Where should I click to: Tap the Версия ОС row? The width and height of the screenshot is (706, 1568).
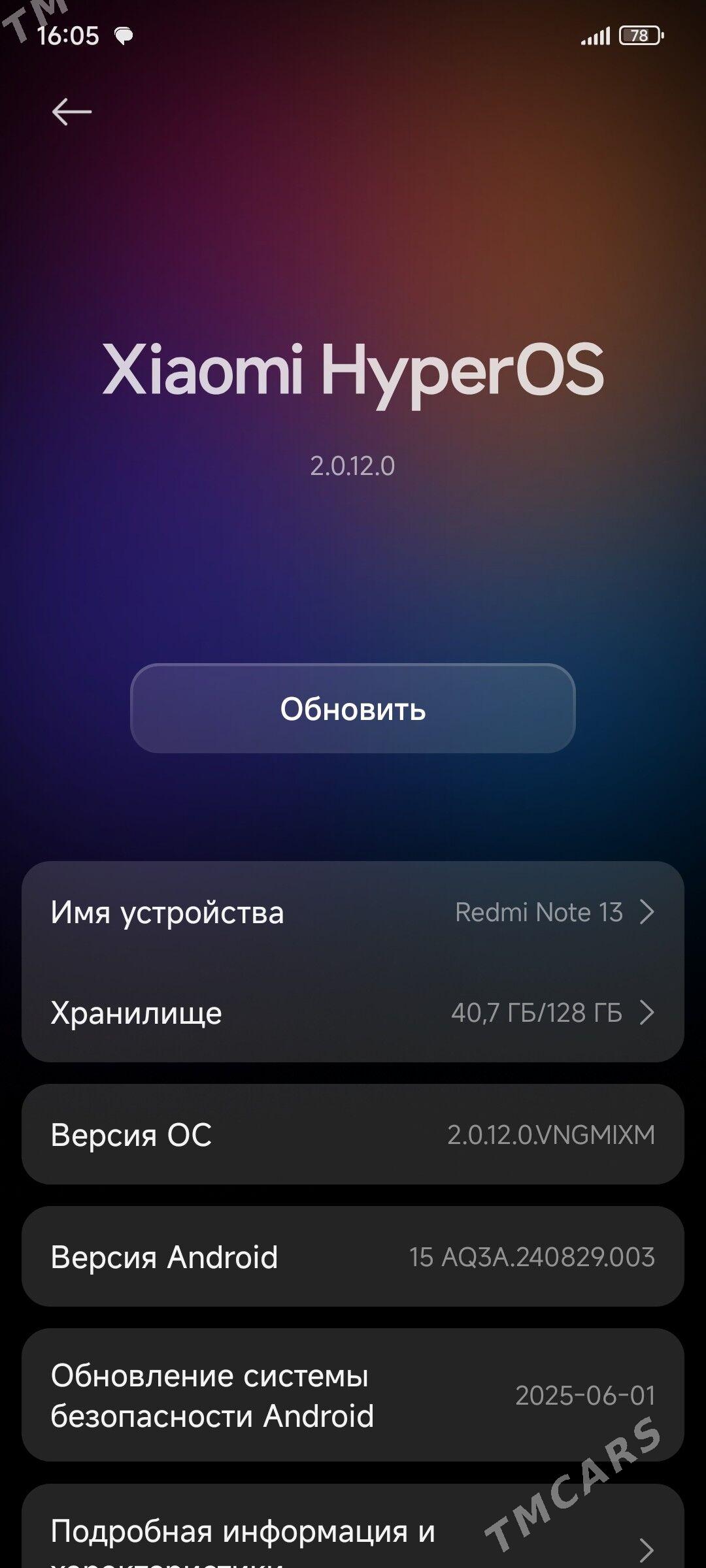pos(353,1135)
